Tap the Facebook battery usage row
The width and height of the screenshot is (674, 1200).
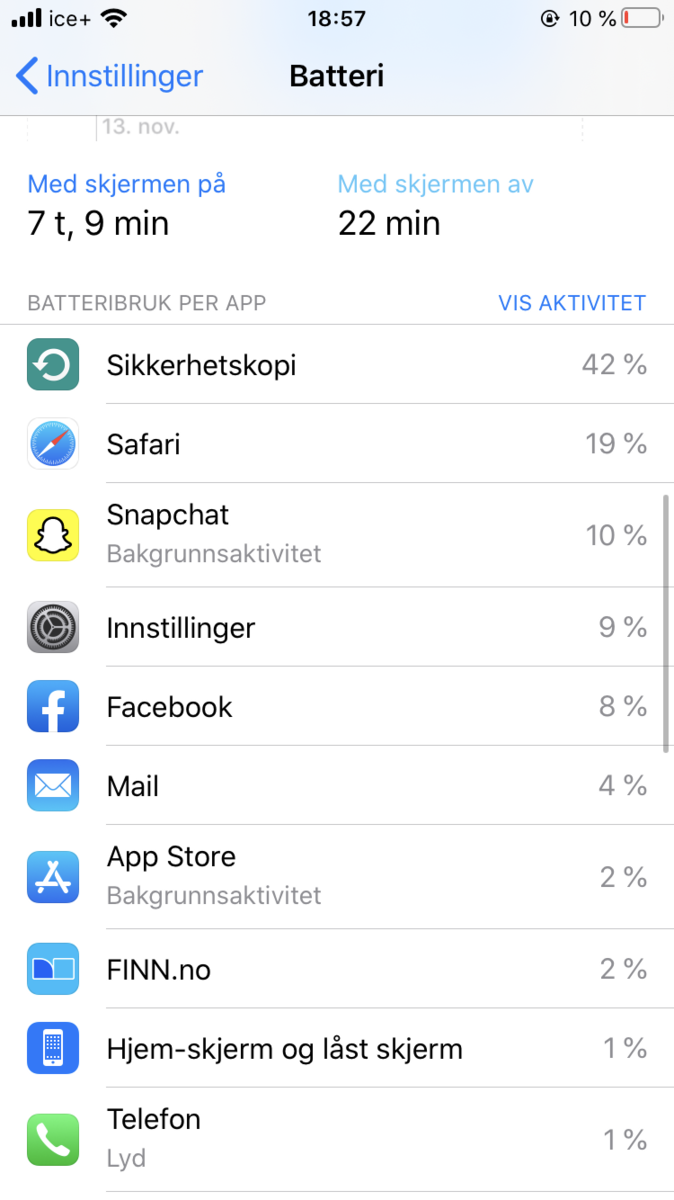[337, 706]
